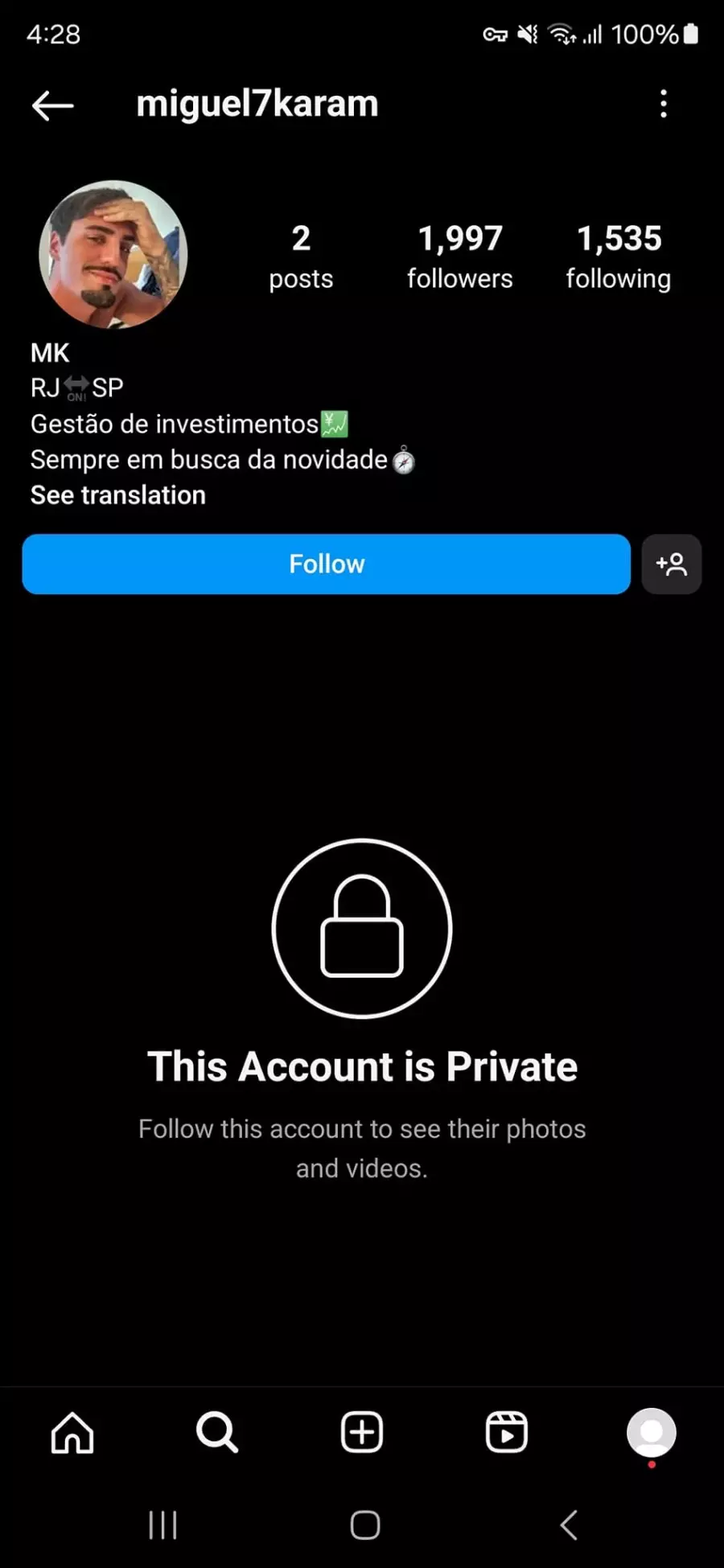Open system recent apps button

[x=163, y=1525]
